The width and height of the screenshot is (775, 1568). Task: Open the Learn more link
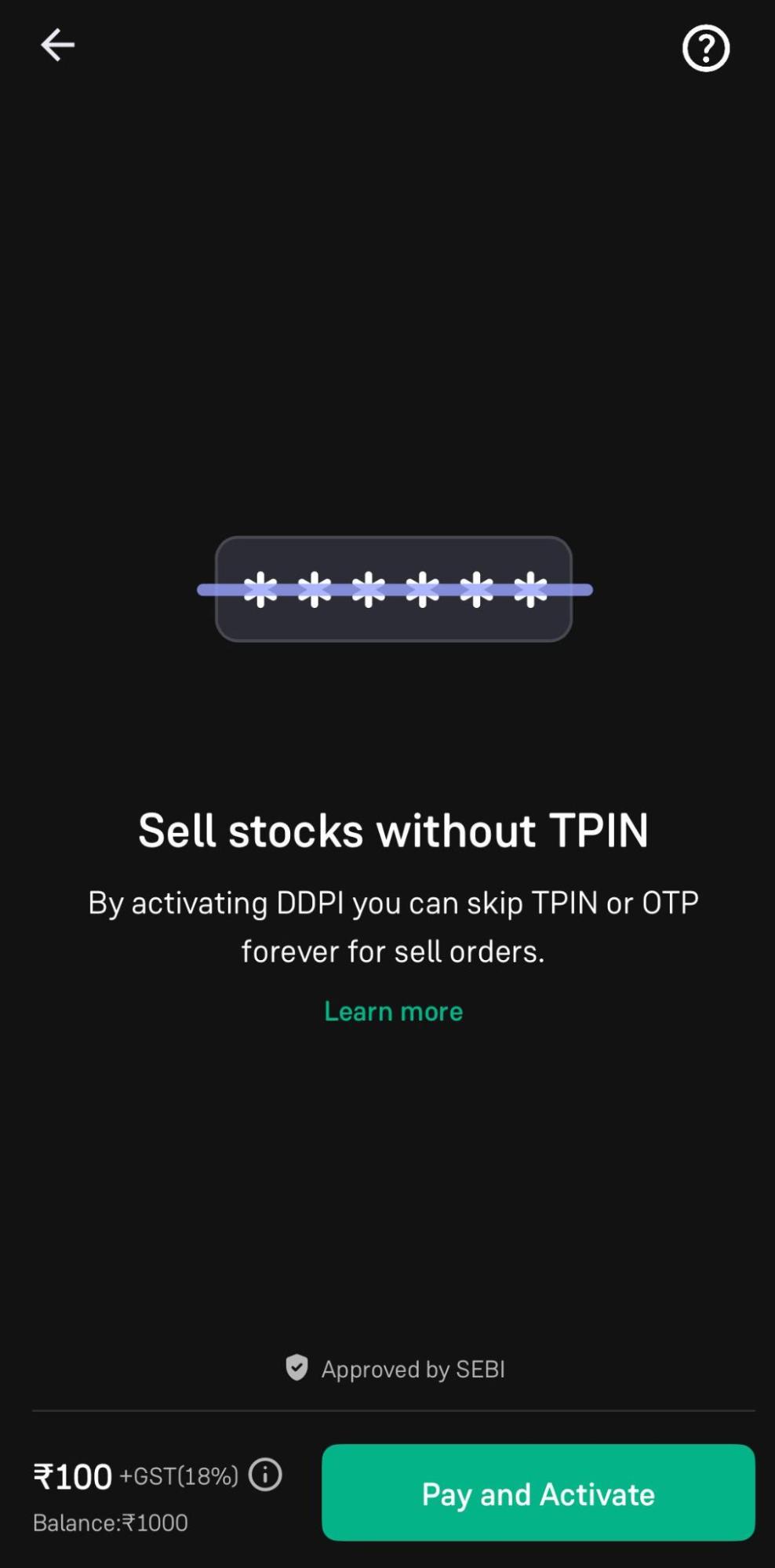(393, 1011)
